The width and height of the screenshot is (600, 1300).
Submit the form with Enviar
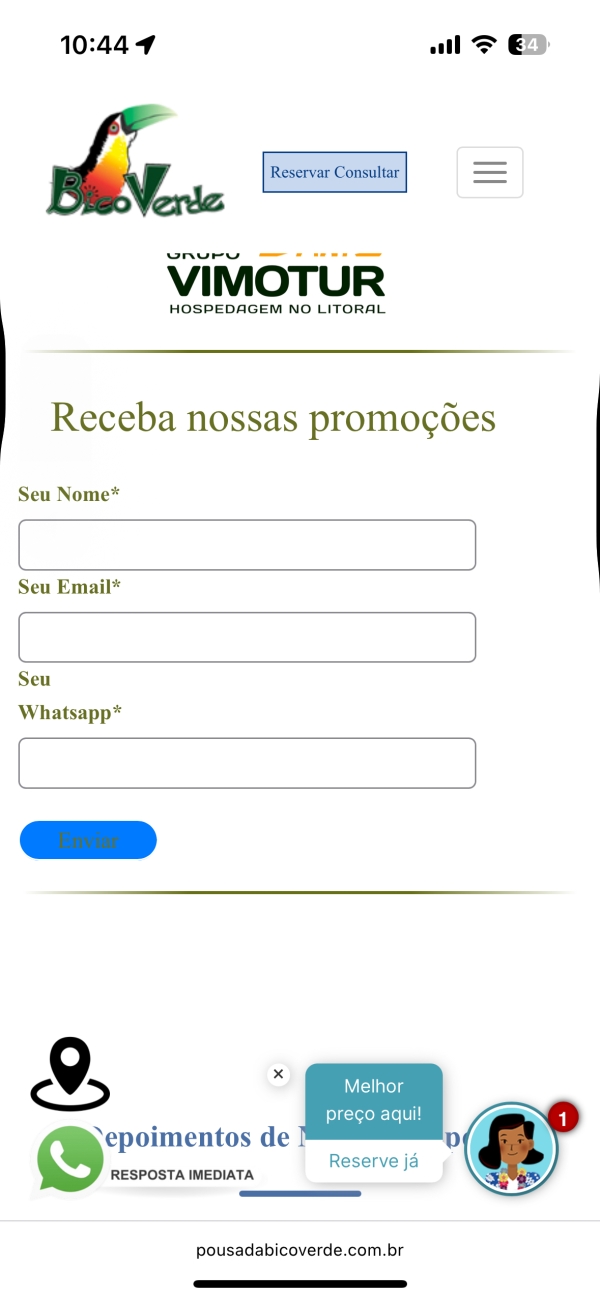click(x=88, y=840)
